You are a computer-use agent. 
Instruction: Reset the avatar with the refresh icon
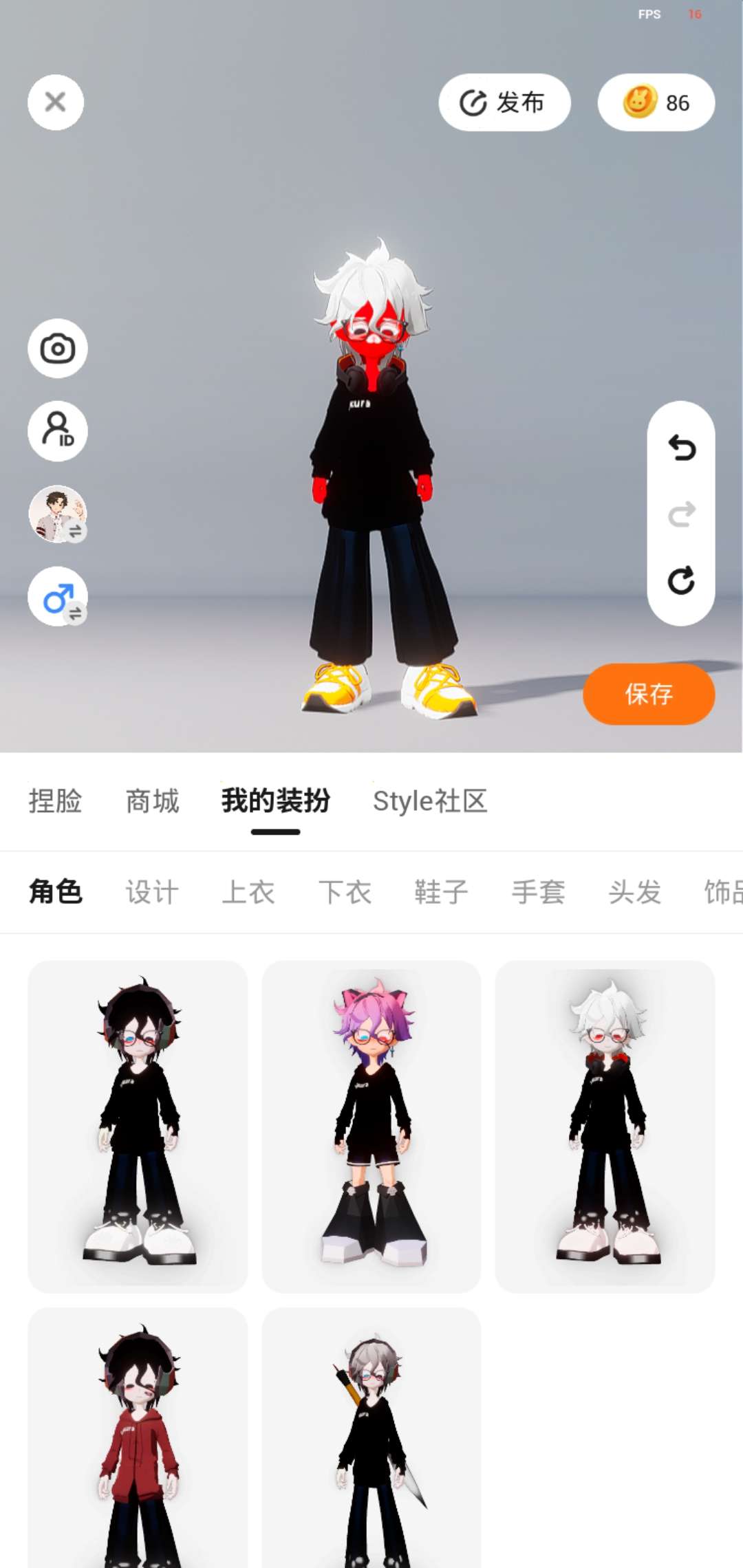tap(681, 581)
